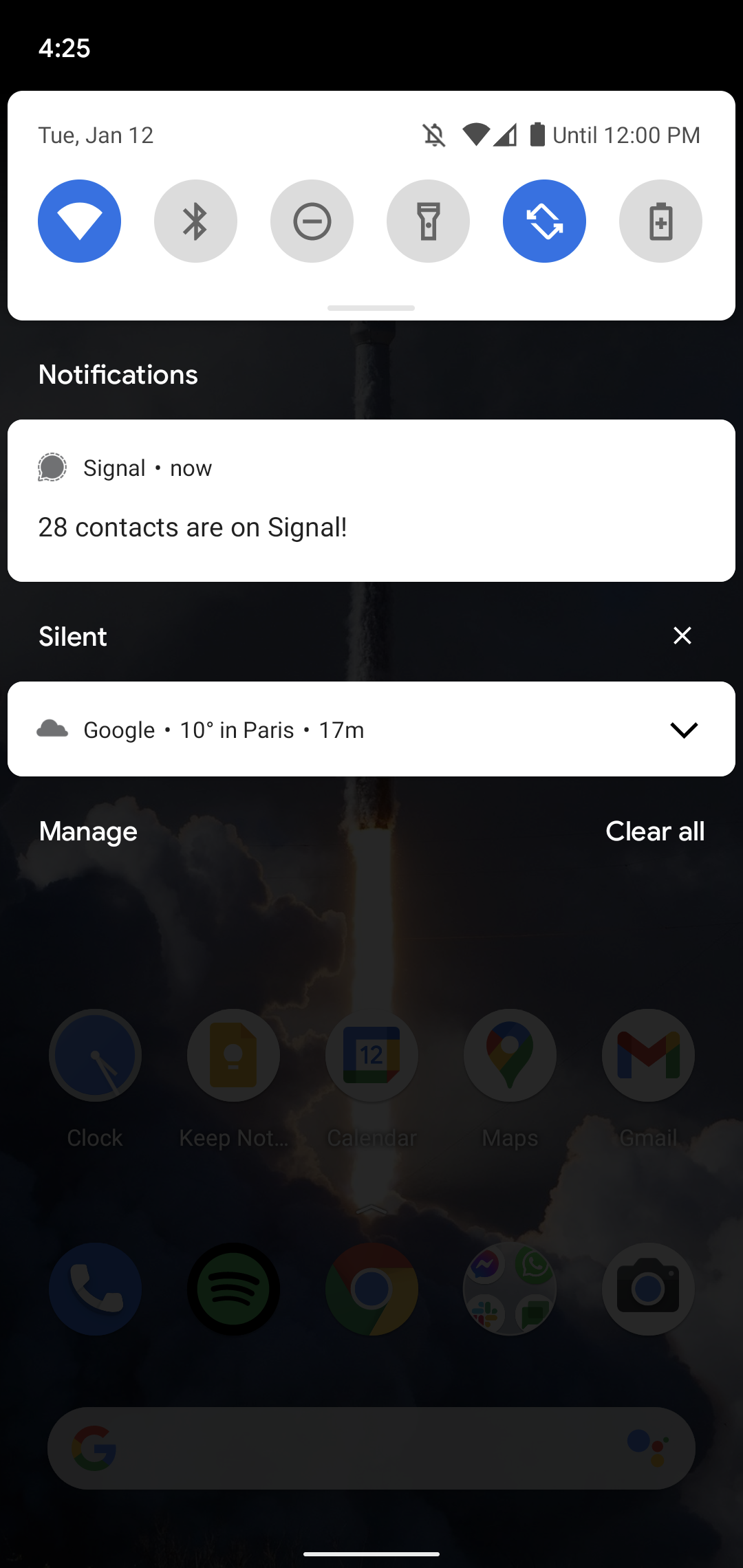The image size is (743, 1568).
Task: Launch the Clock app
Action: pyautogui.click(x=95, y=1056)
